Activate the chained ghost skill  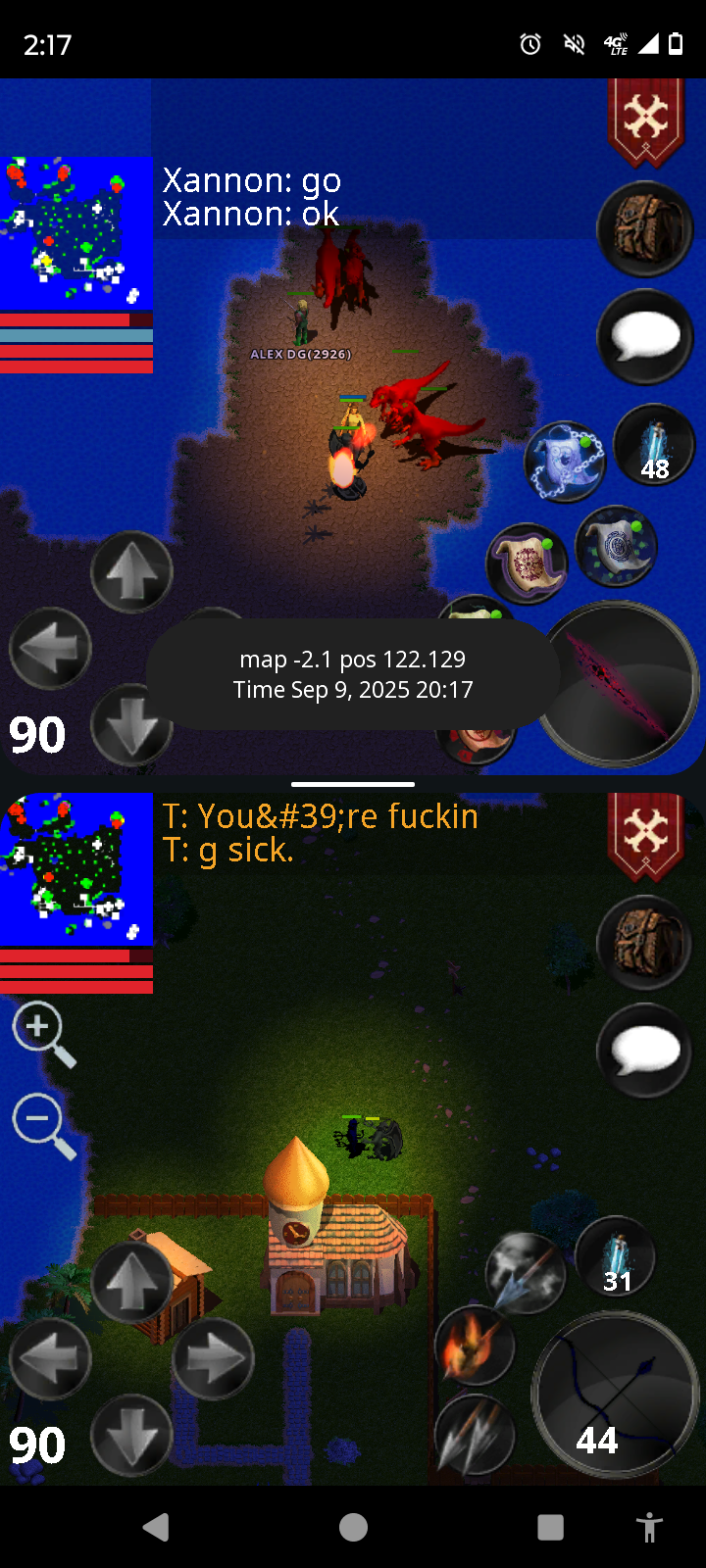click(x=565, y=463)
